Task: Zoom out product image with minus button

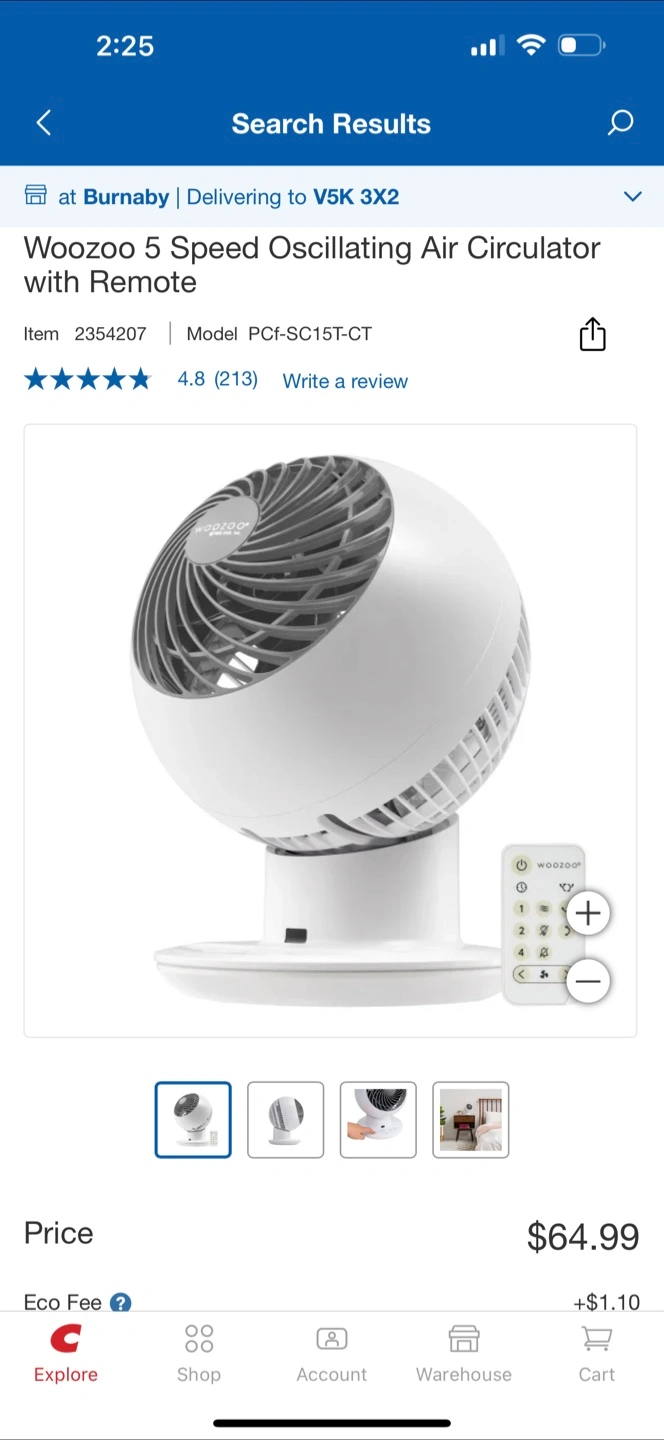Action: 588,981
